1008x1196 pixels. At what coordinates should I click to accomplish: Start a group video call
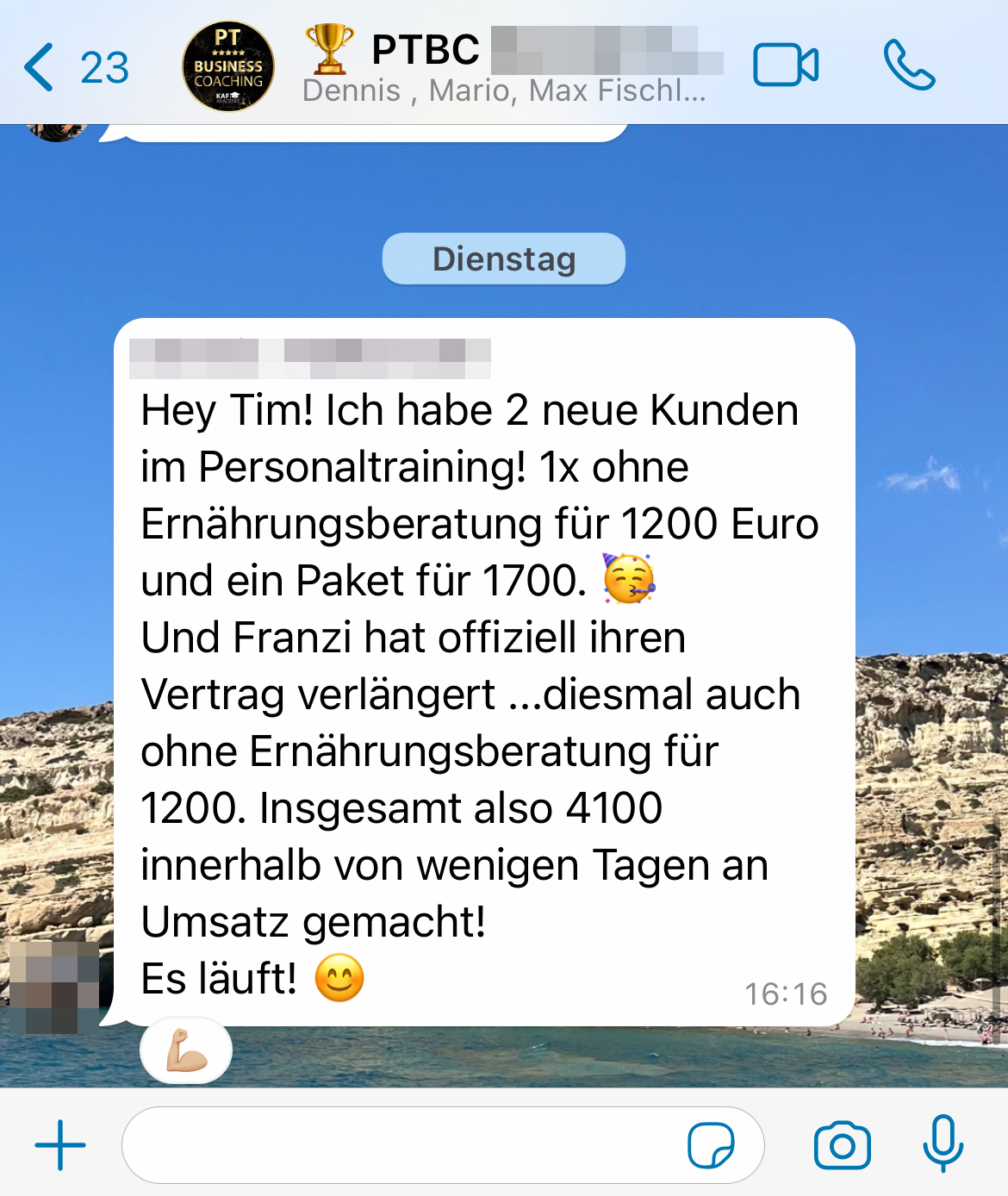click(x=786, y=65)
